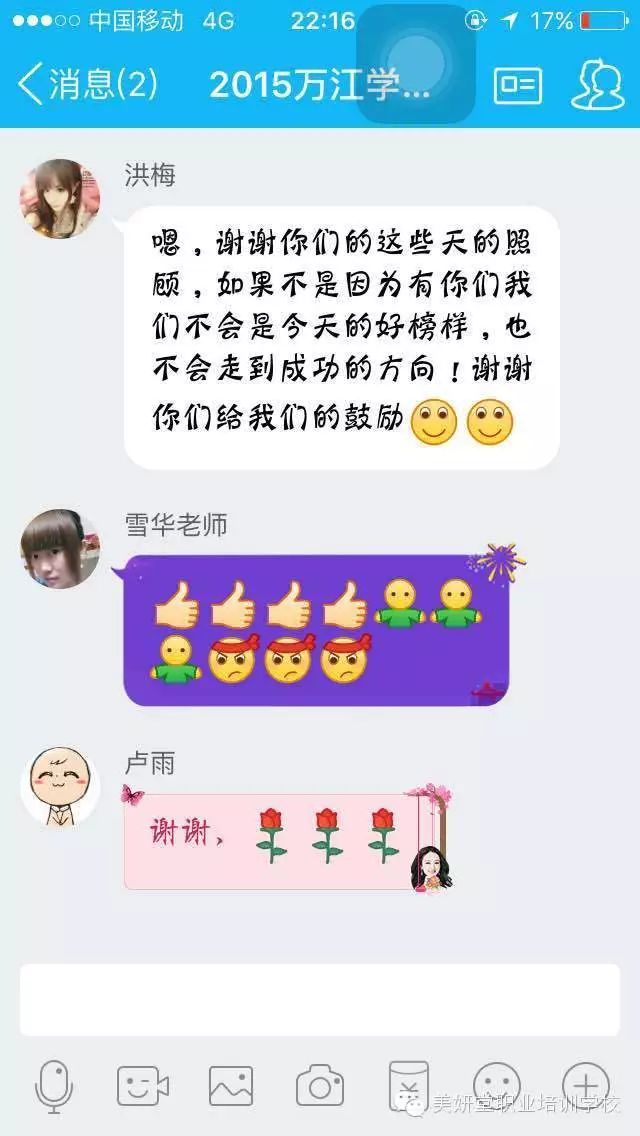Open 雪华老师's avatar profile
Viewport: 640px width, 1136px height.
pos(60,548)
